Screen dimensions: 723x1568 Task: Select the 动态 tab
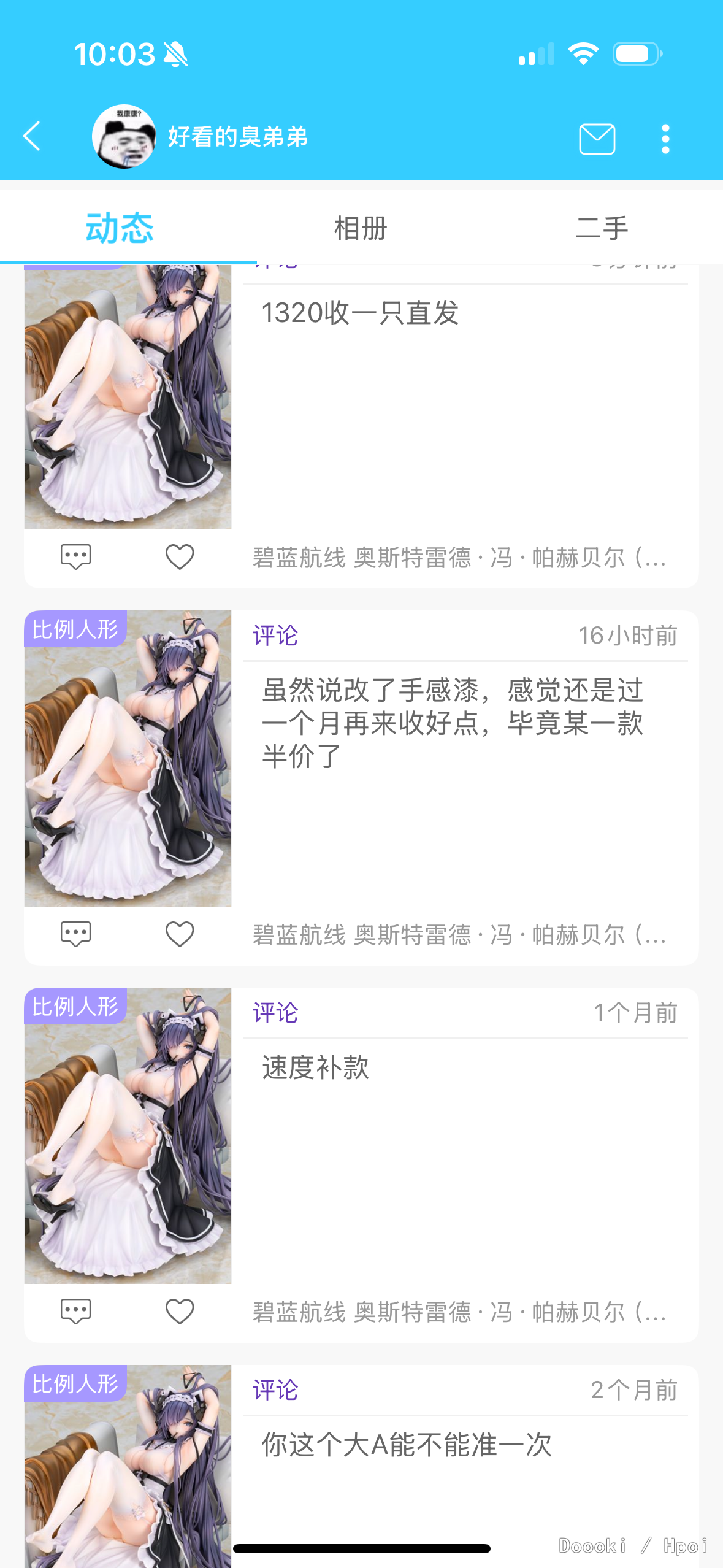pos(120,228)
